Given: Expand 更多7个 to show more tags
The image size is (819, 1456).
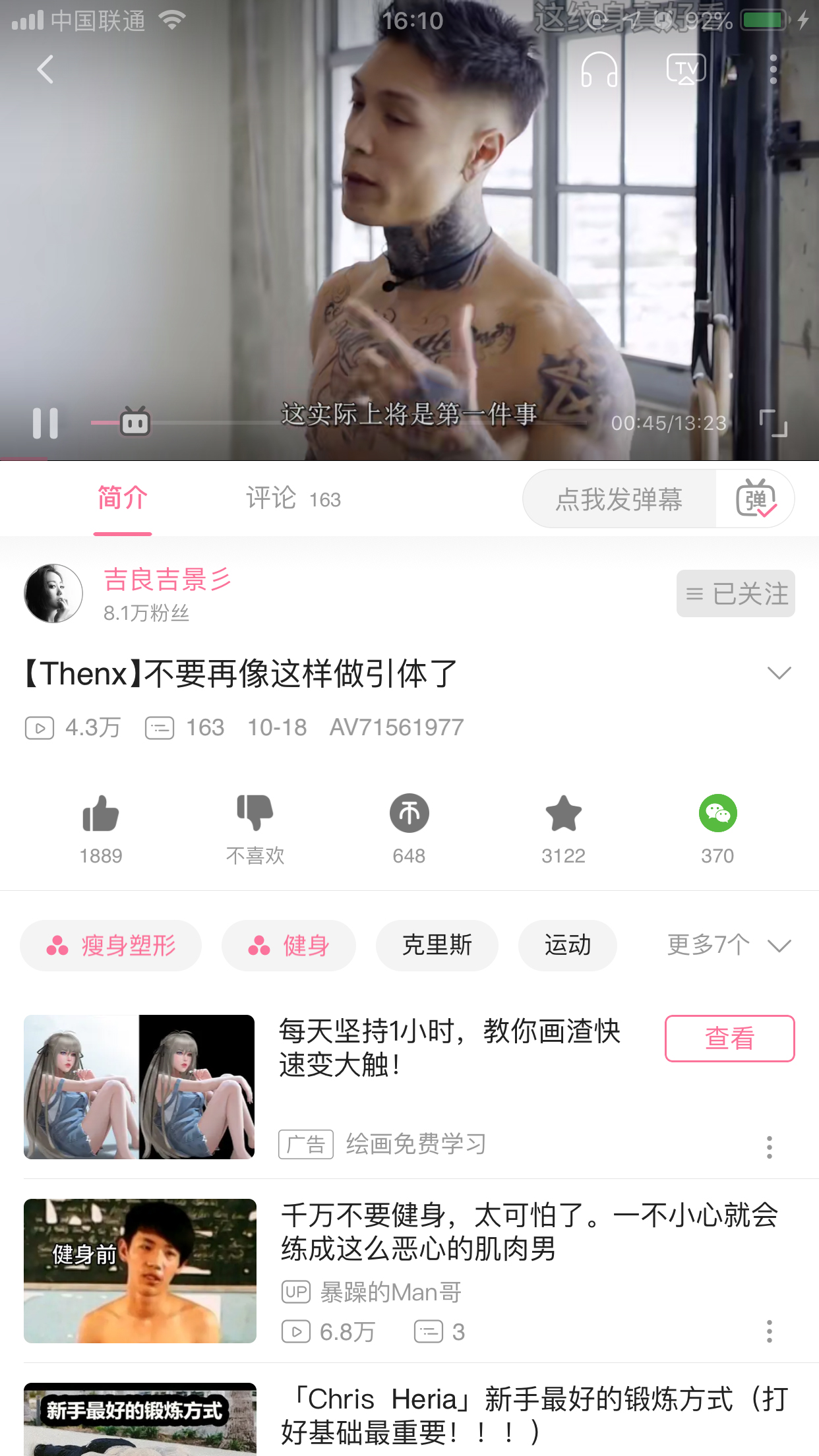Looking at the screenshot, I should [726, 945].
